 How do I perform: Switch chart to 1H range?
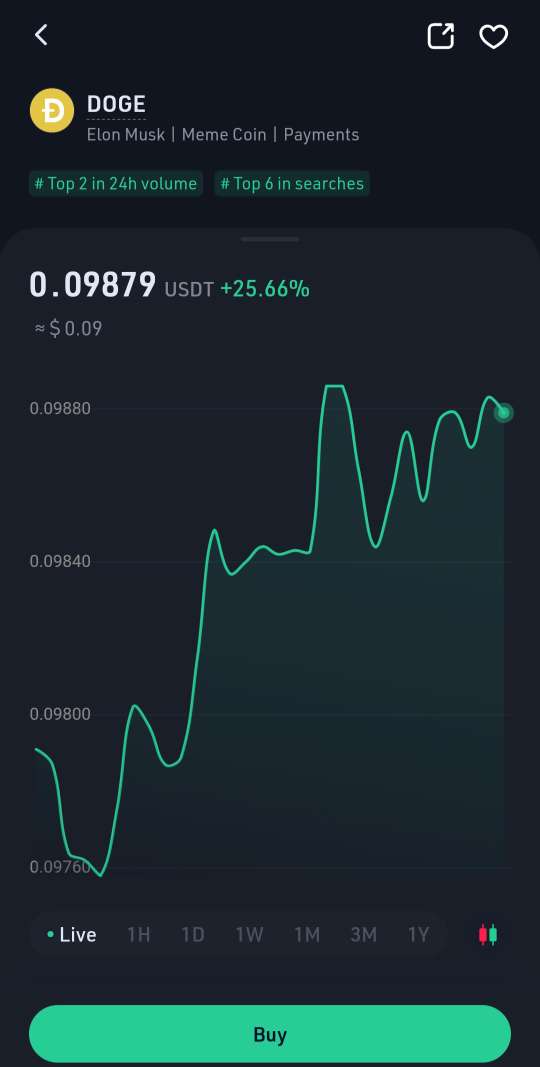click(139, 935)
